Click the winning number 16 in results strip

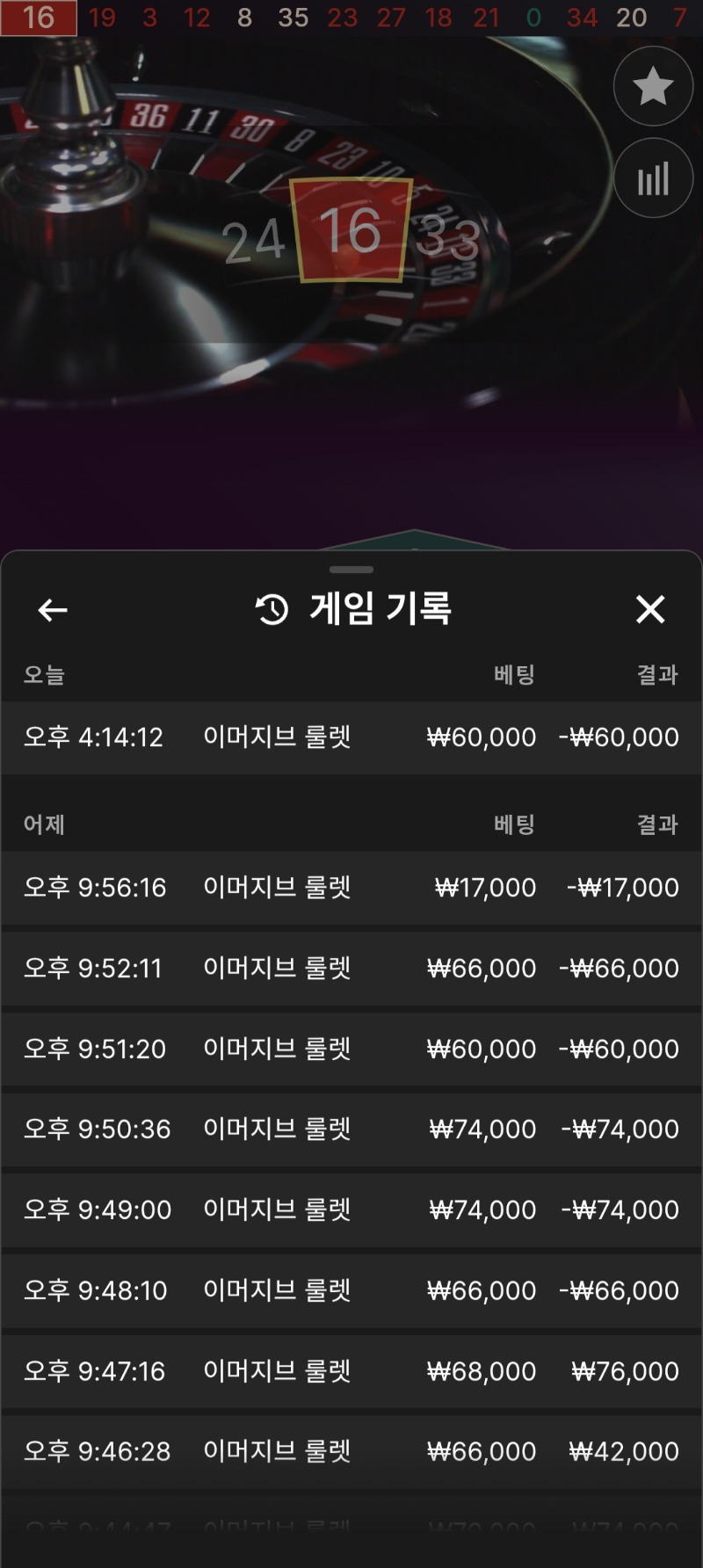(37, 17)
